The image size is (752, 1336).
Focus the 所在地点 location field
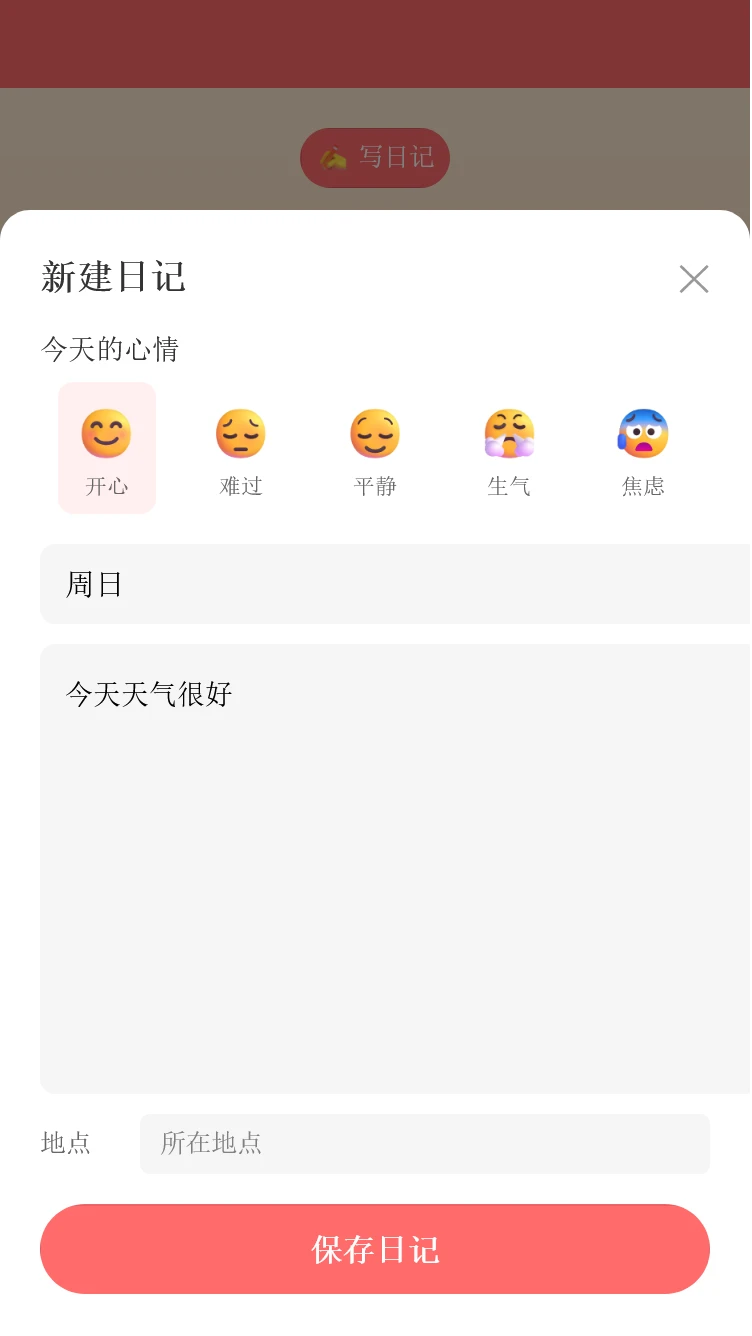[x=425, y=1143]
